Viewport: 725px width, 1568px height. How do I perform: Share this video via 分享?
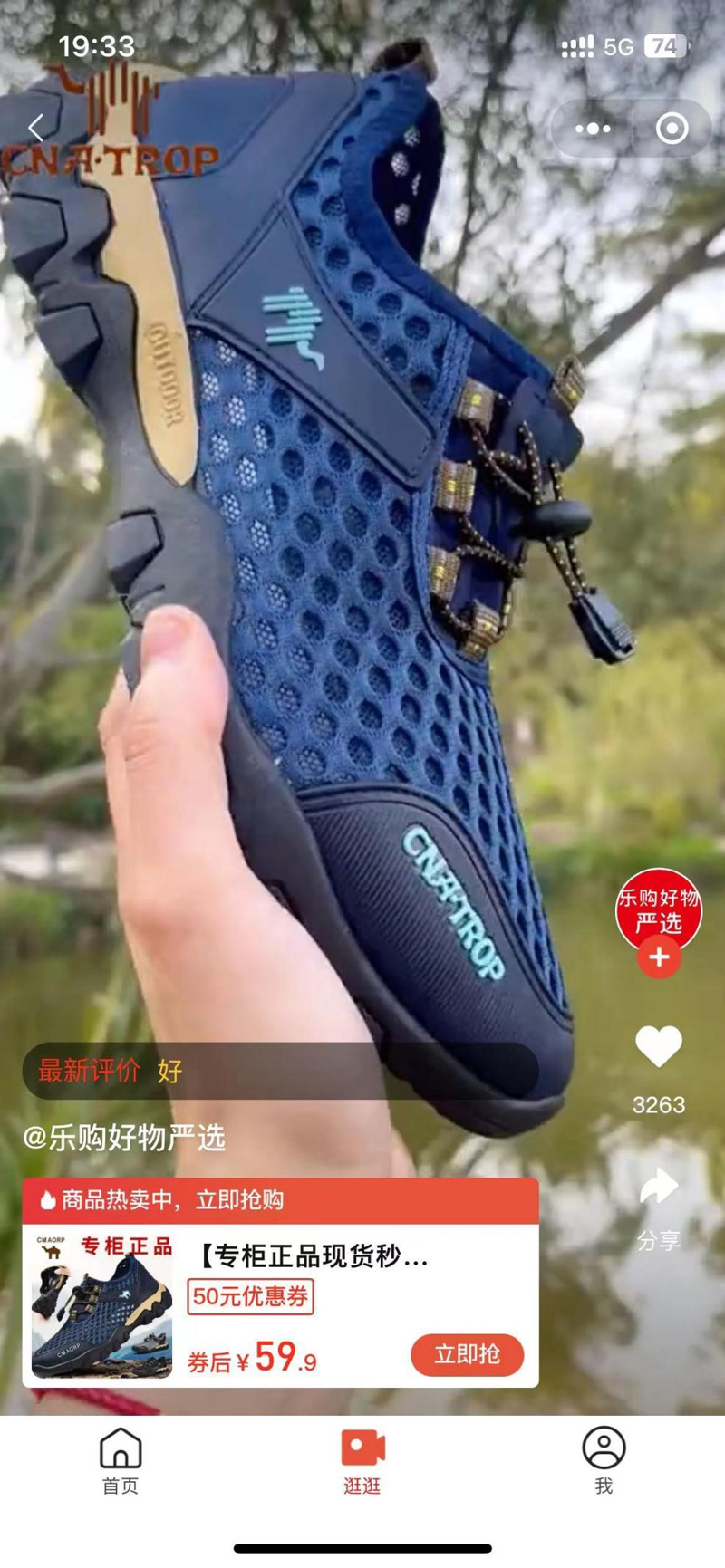coord(659,1202)
